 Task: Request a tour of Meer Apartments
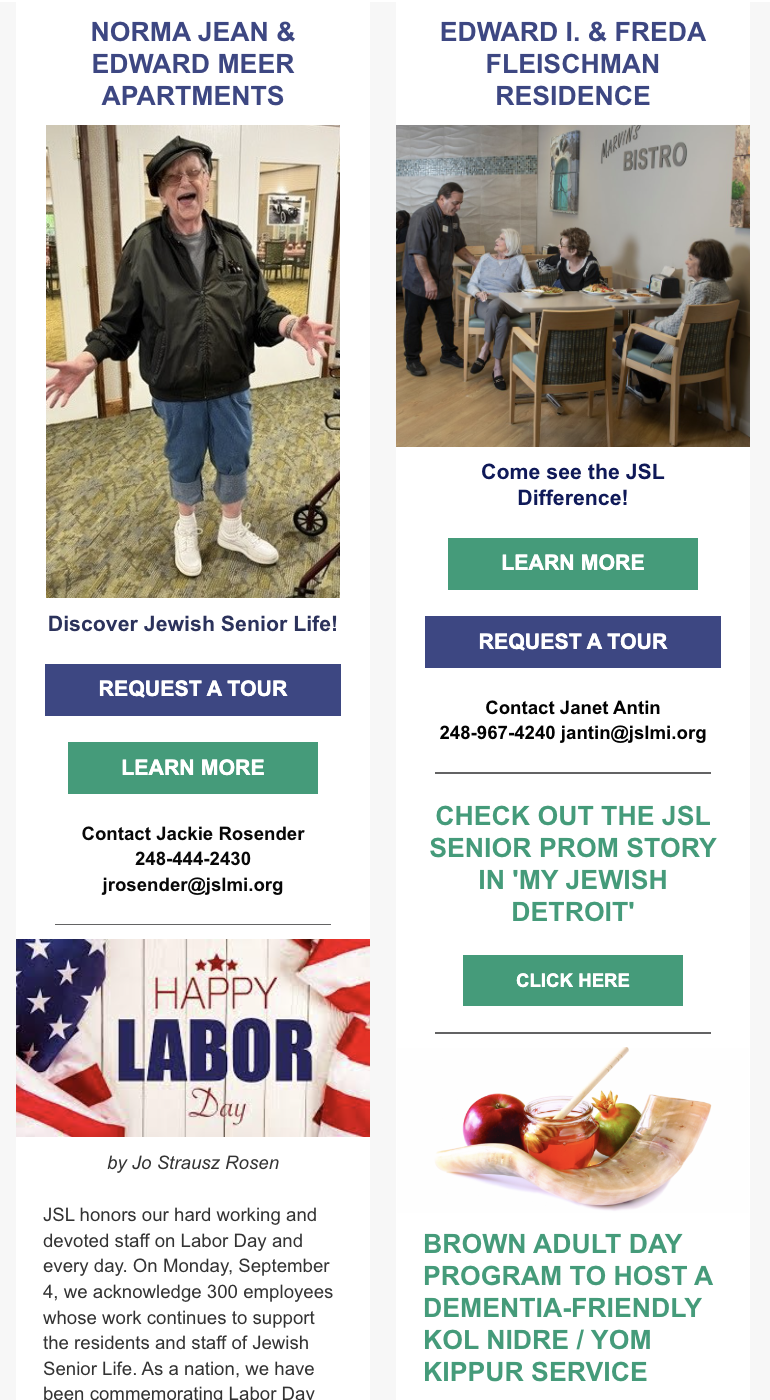(x=193, y=689)
